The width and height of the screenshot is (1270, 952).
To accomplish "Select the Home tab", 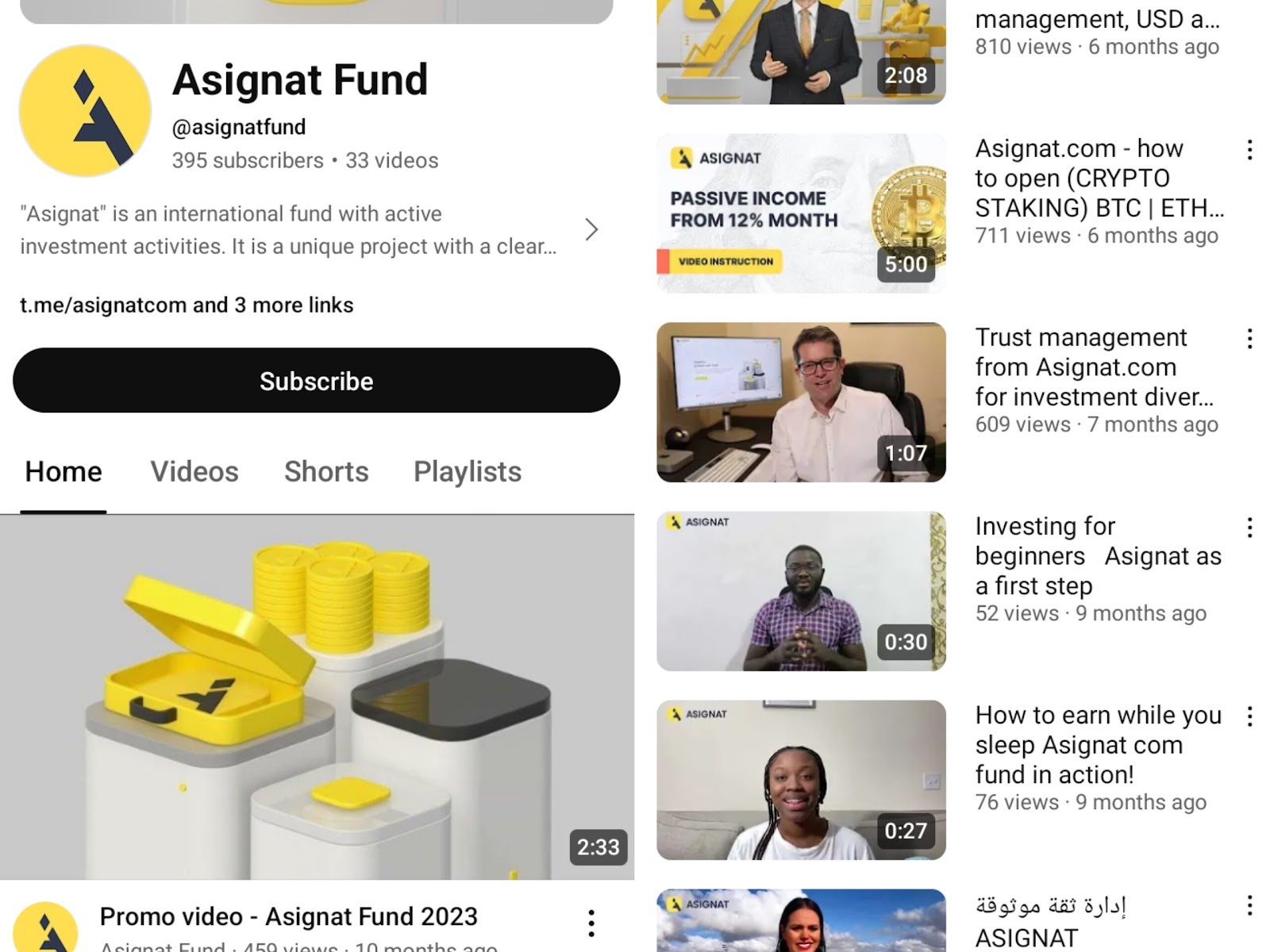I will coord(63,472).
